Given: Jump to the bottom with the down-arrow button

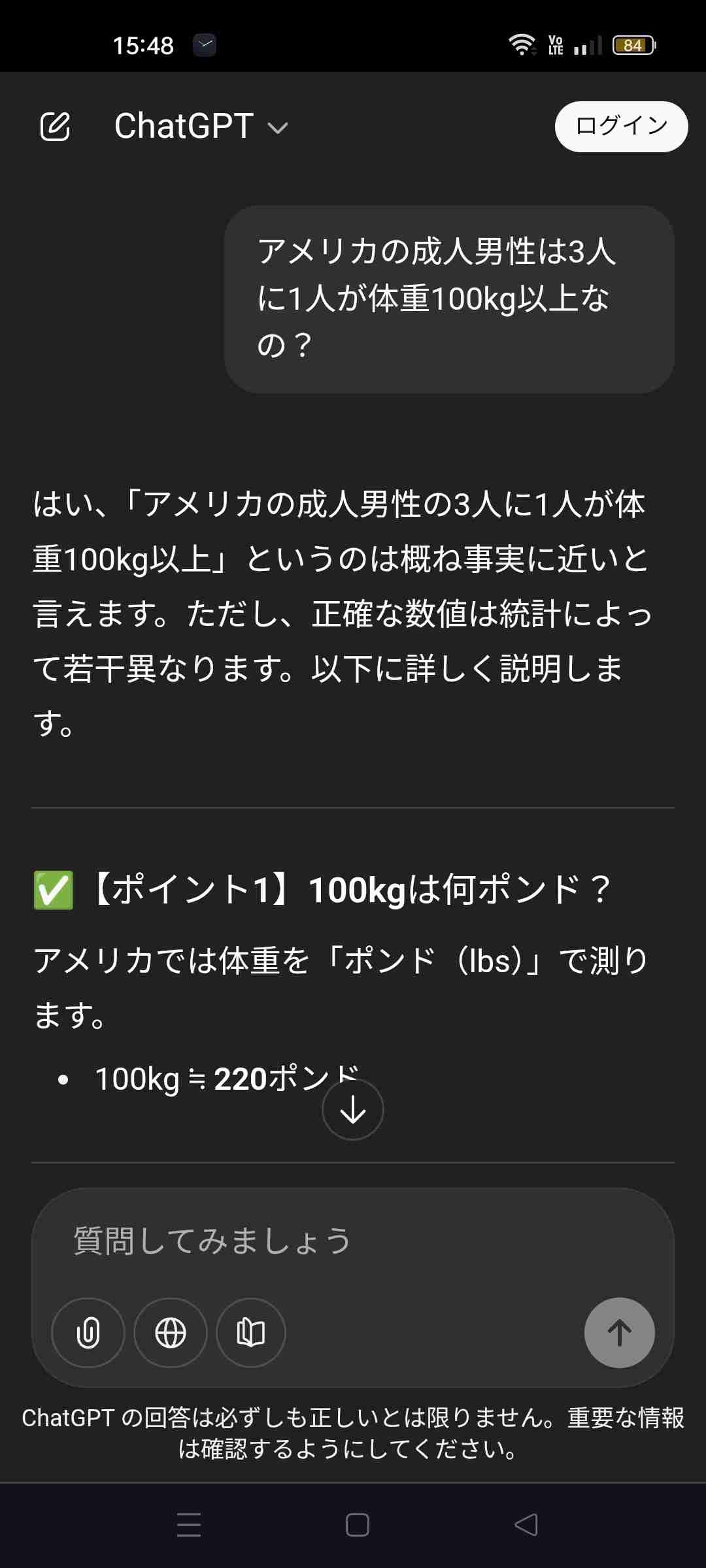Looking at the screenshot, I should click(353, 1109).
